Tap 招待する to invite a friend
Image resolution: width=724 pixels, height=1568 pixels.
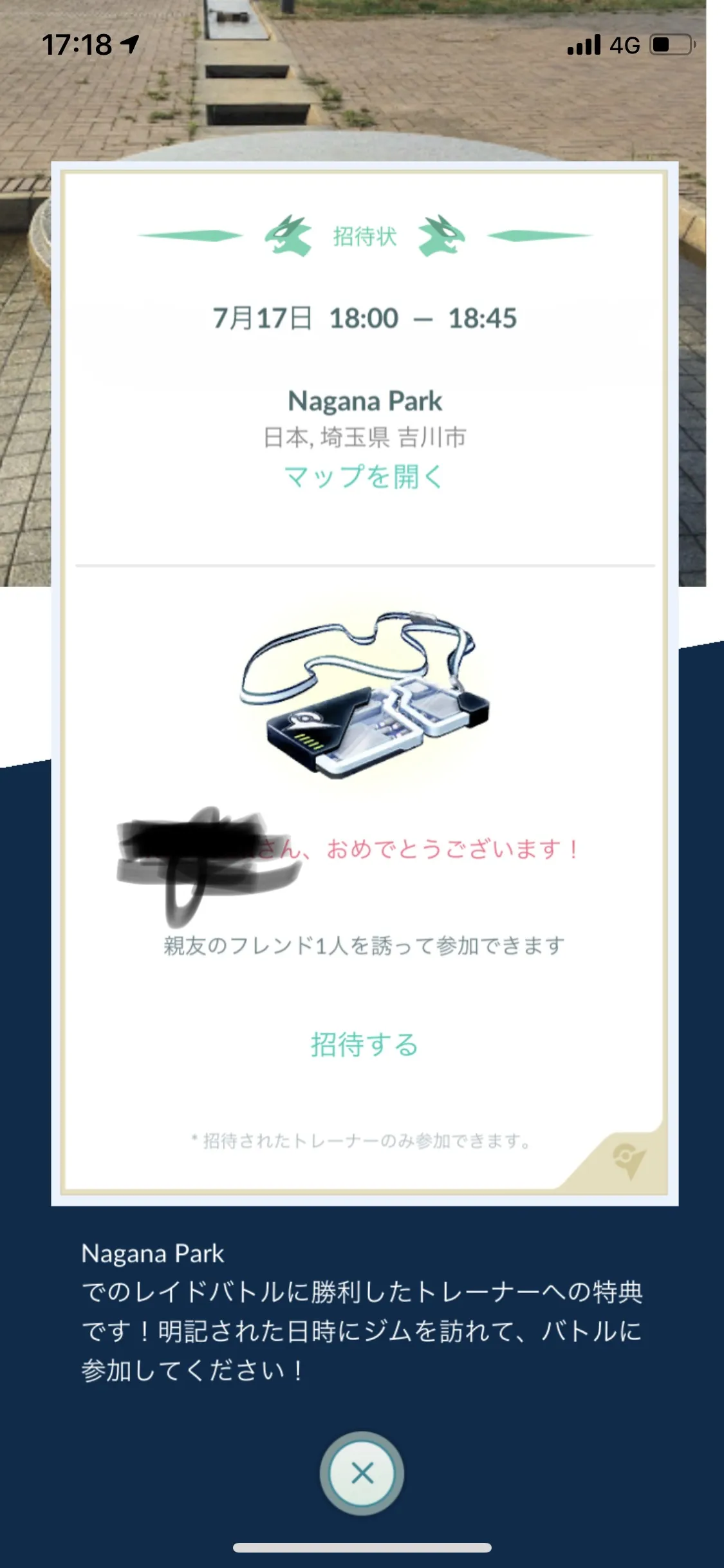point(364,1044)
